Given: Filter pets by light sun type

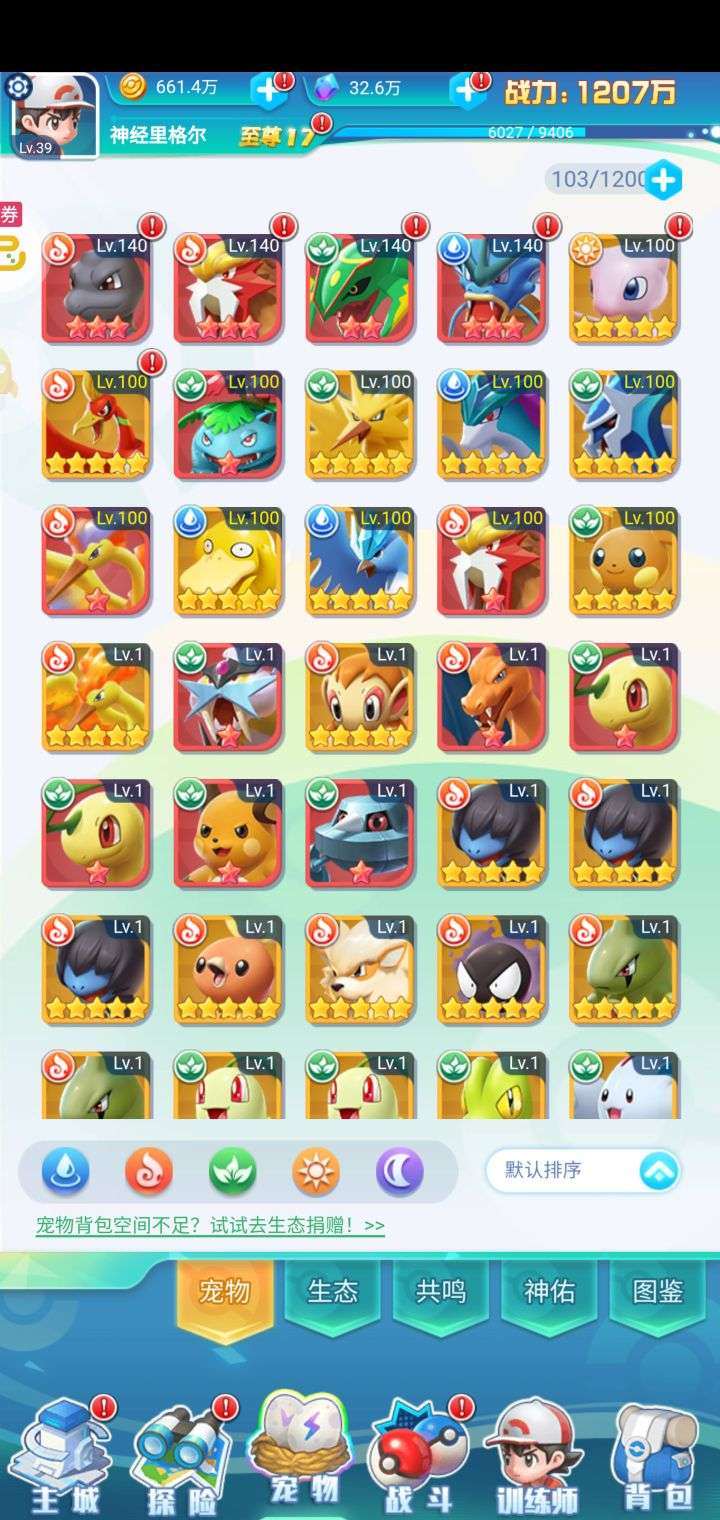Looking at the screenshot, I should 316,1171.
